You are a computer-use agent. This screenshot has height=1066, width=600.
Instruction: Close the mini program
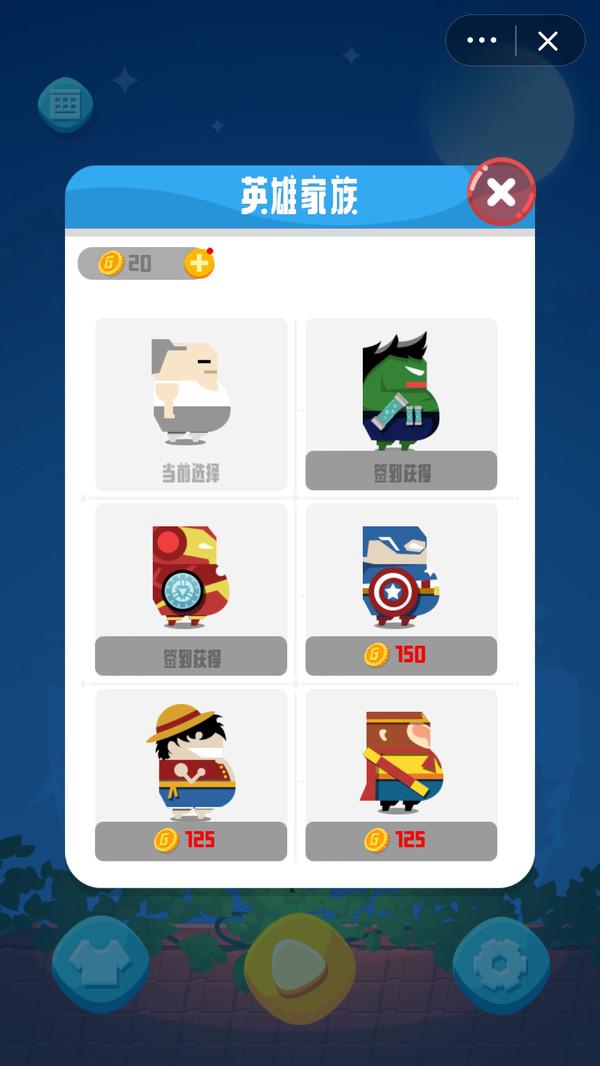[x=548, y=40]
